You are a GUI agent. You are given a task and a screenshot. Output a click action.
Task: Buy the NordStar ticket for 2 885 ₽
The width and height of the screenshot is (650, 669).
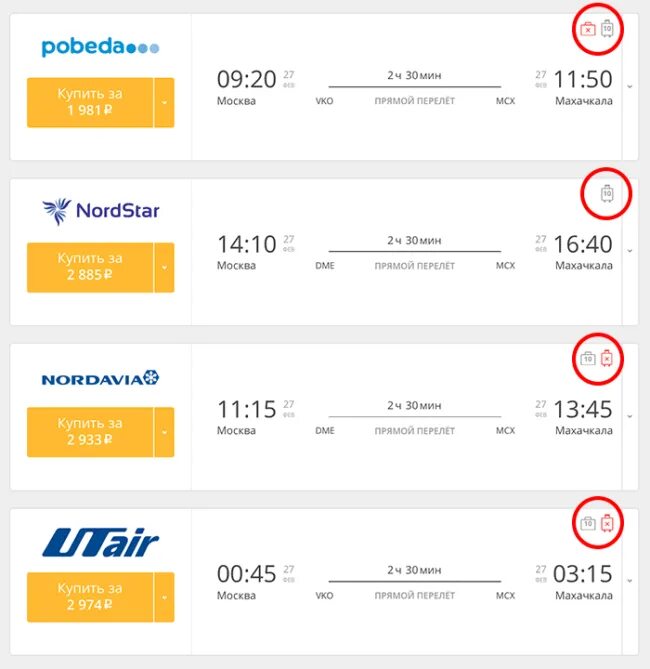(89, 267)
